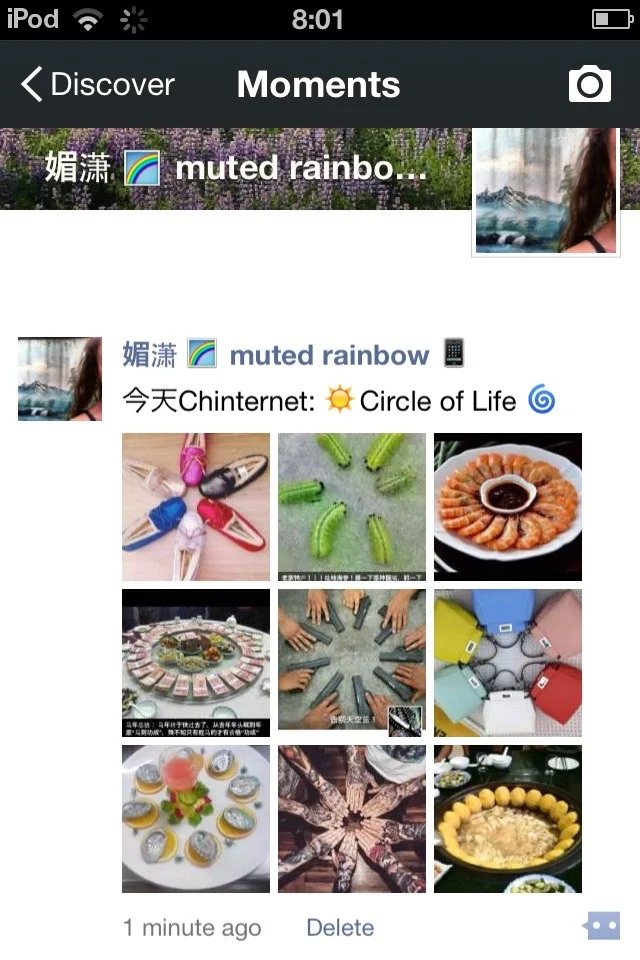
Task: Open the tattooed arms circle photo
Action: pos(352,819)
